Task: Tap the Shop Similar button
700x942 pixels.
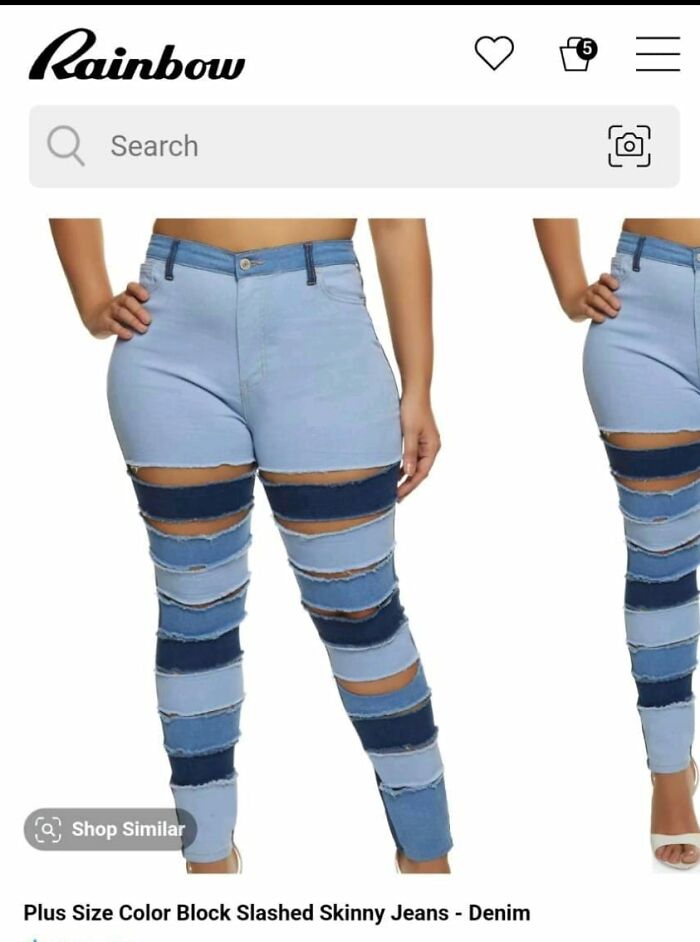Action: point(111,829)
